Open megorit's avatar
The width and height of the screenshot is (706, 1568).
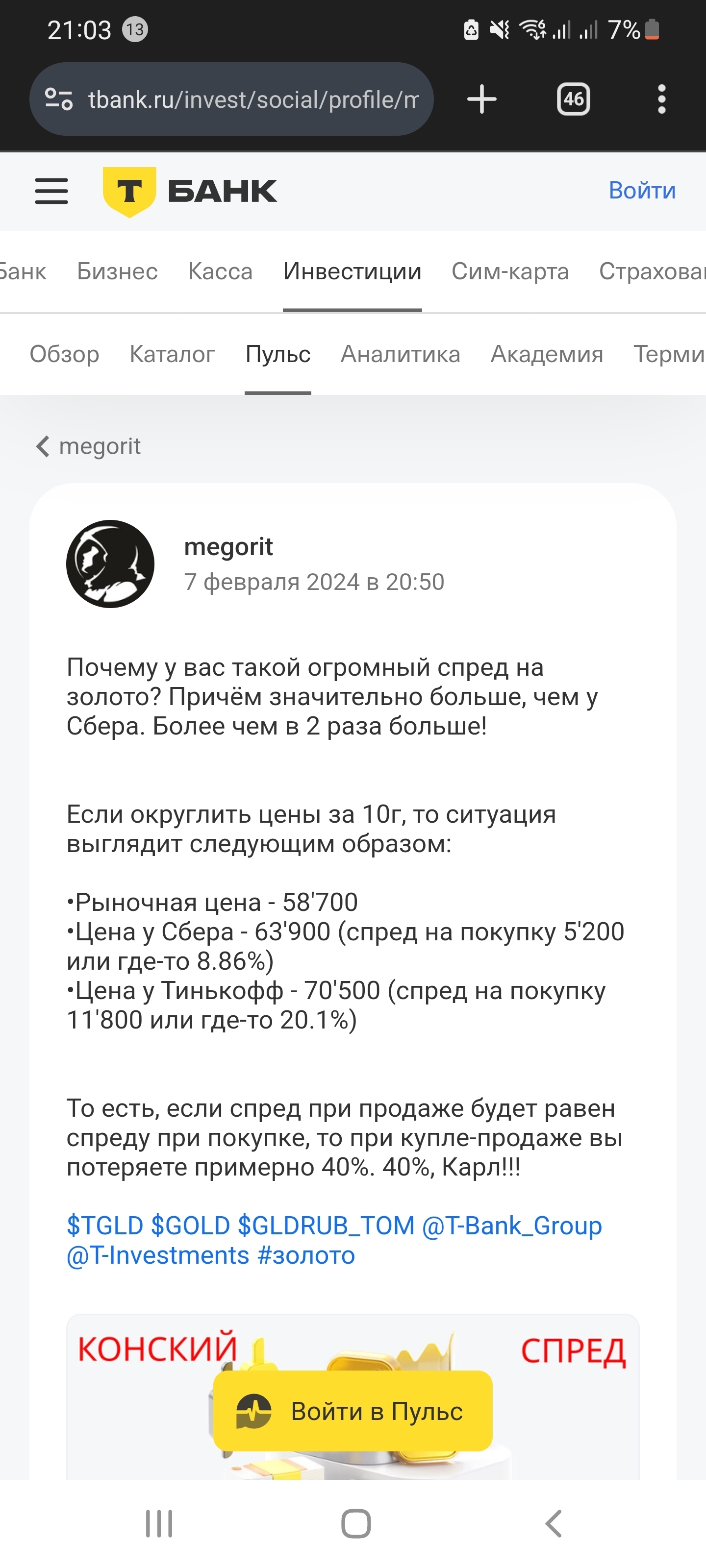(x=110, y=563)
